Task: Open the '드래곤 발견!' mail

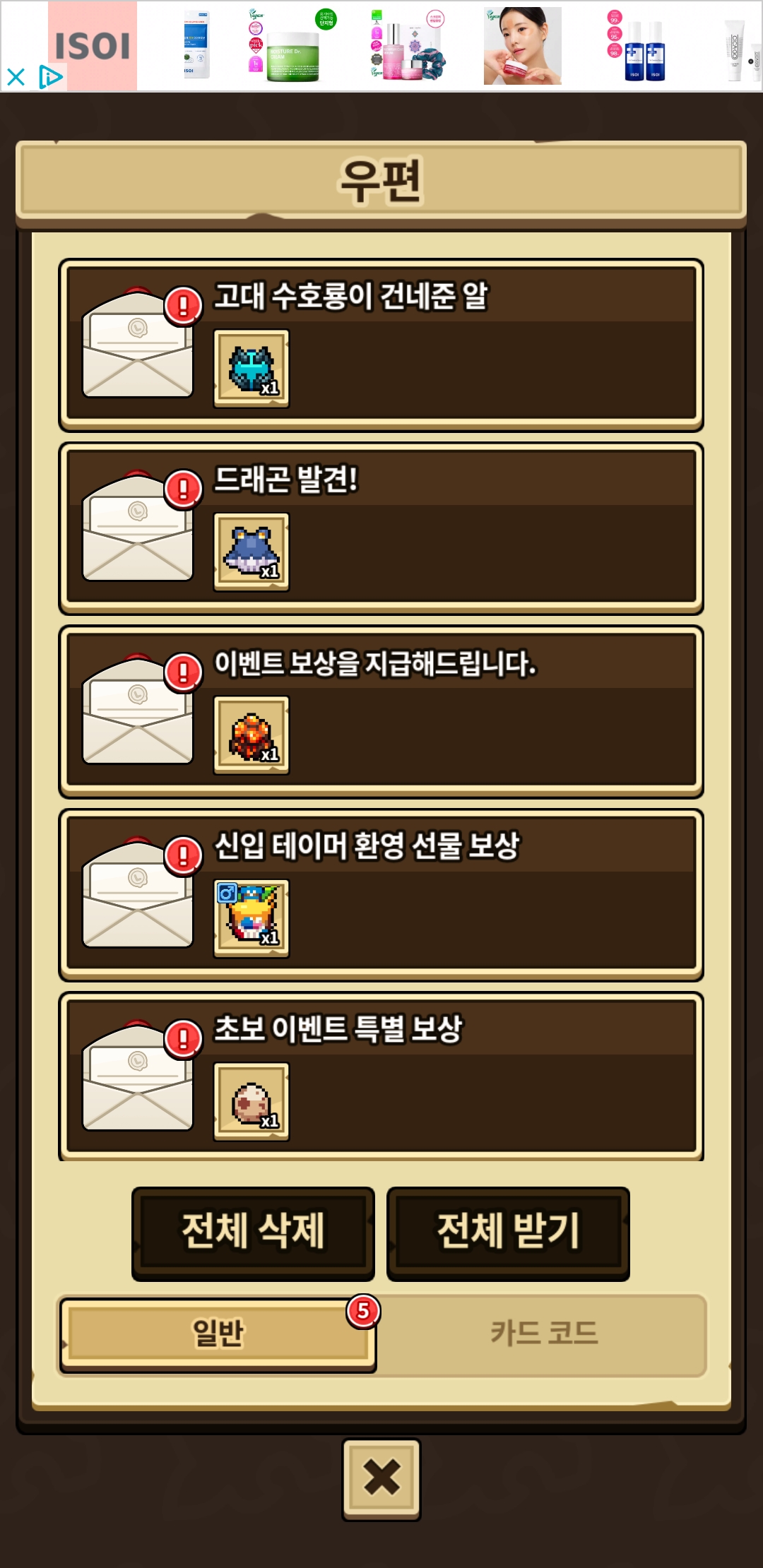Action: point(381,528)
